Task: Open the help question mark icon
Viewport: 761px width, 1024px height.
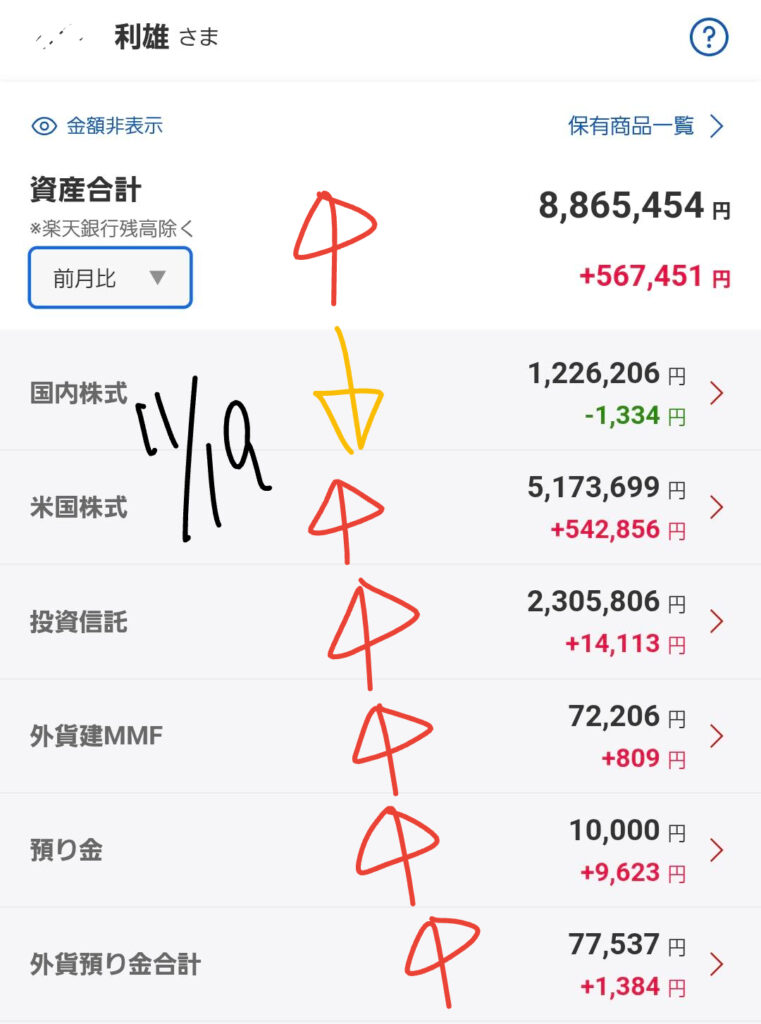Action: point(709,39)
